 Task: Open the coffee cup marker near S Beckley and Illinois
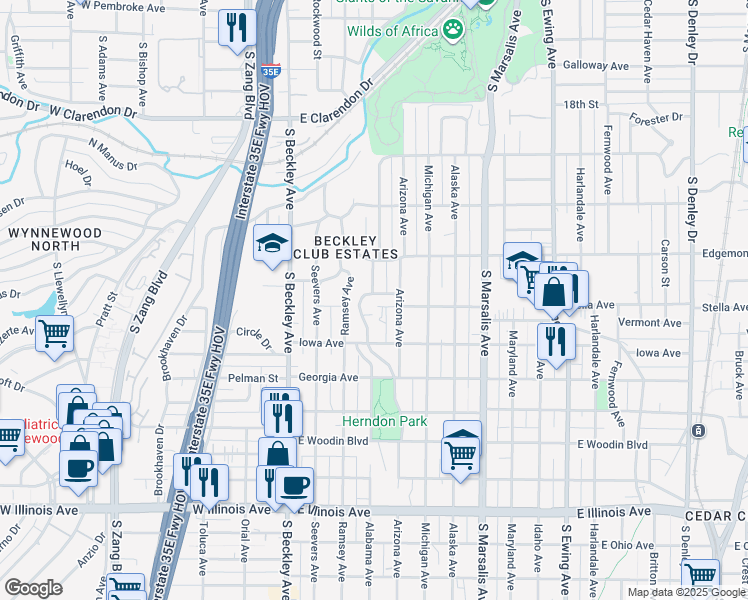click(294, 486)
